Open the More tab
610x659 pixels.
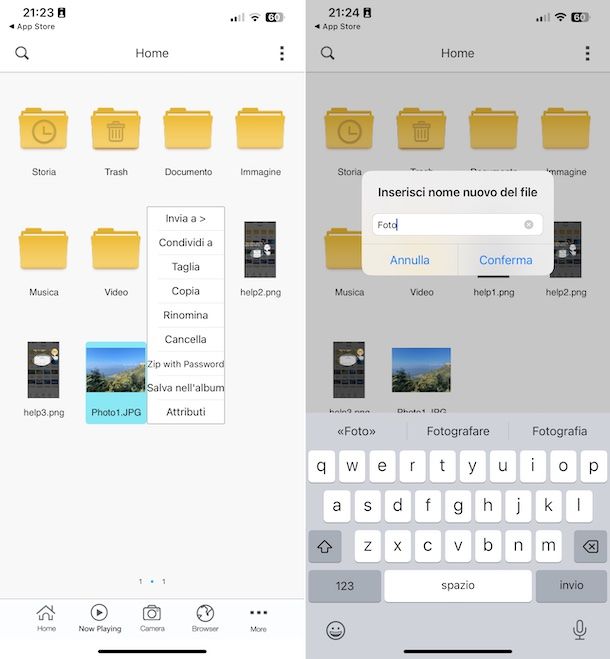258,618
